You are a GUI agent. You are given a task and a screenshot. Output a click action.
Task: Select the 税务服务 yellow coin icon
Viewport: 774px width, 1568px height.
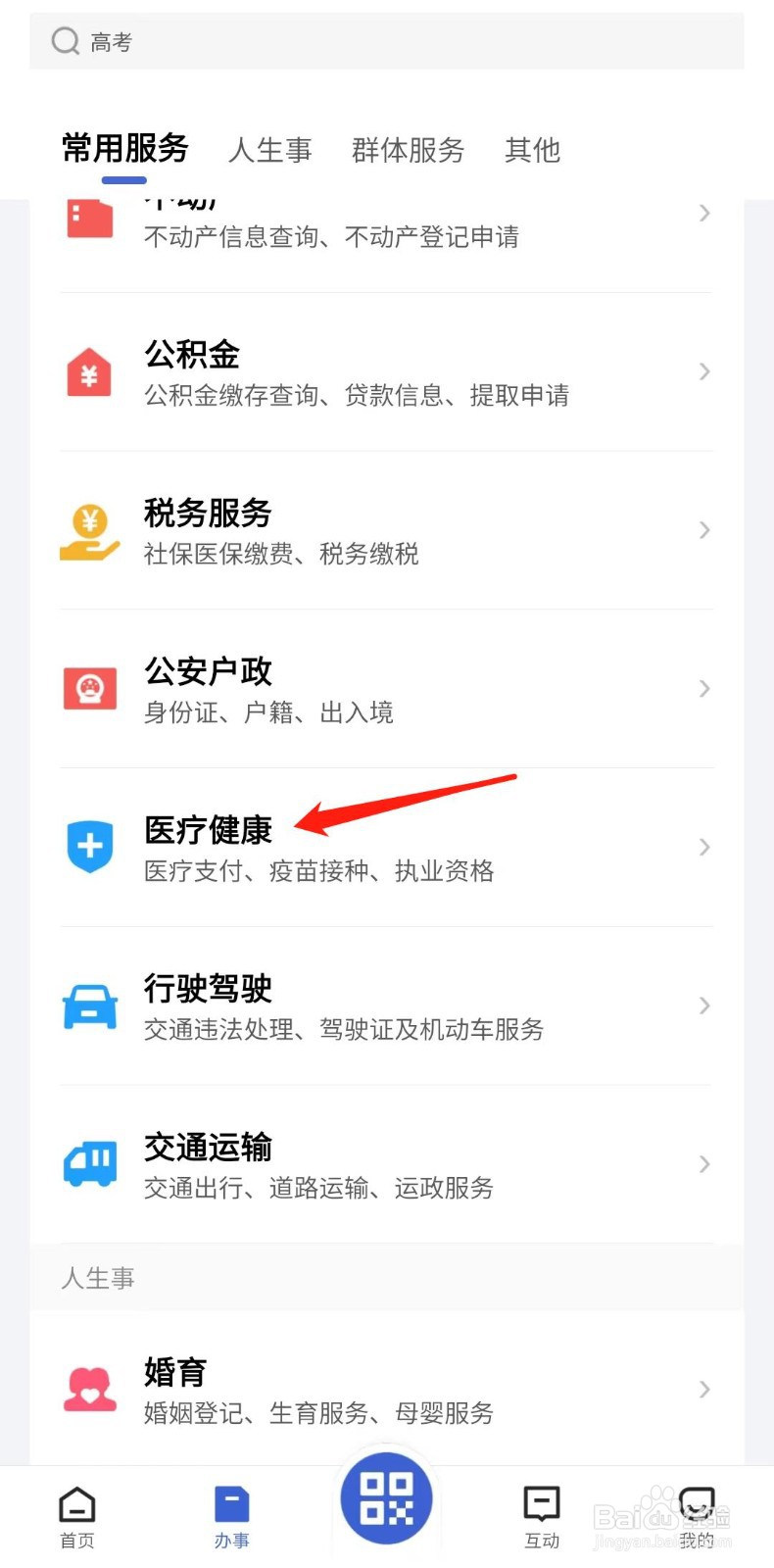pyautogui.click(x=89, y=530)
